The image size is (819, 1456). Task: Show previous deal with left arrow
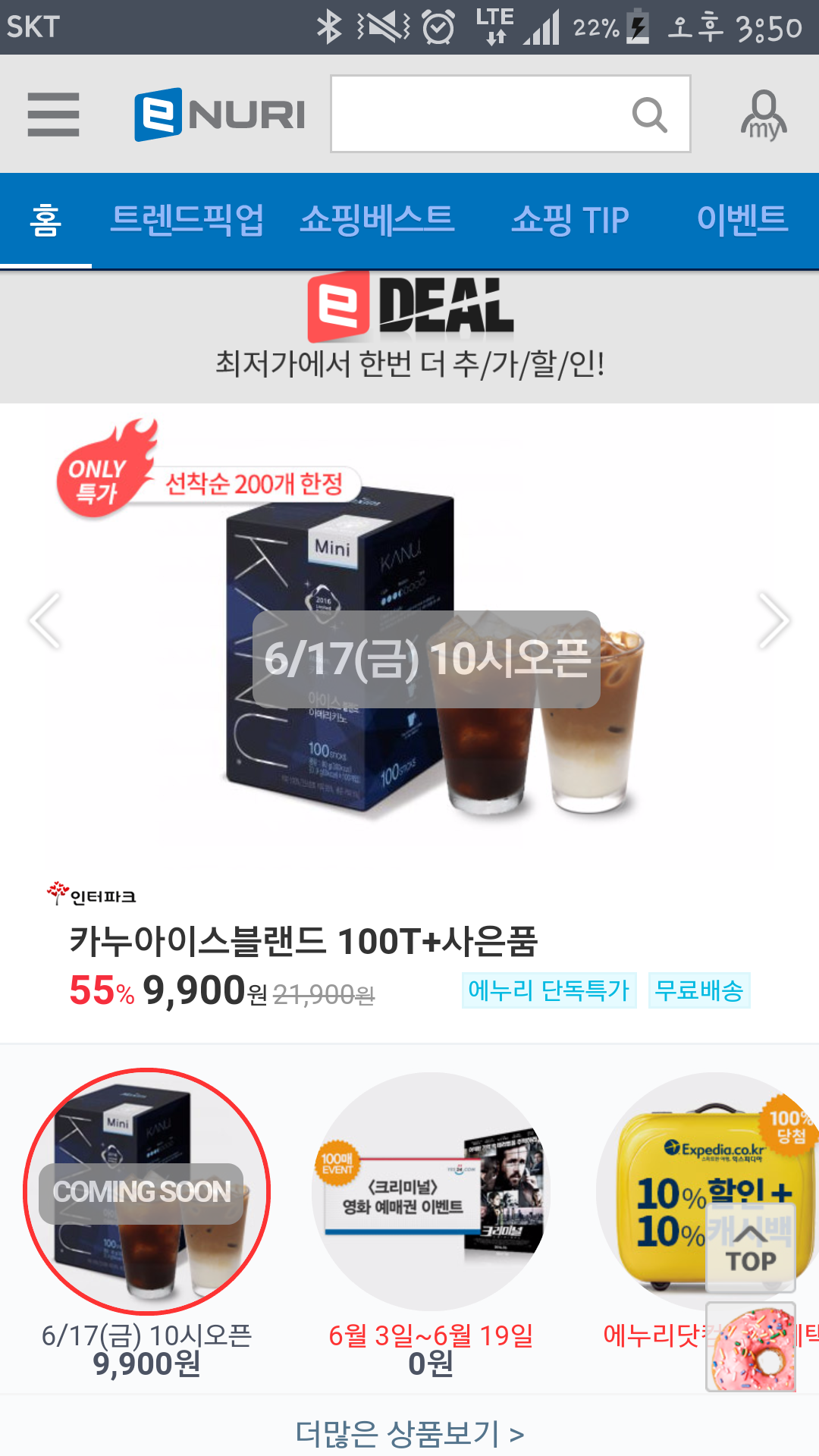45,620
